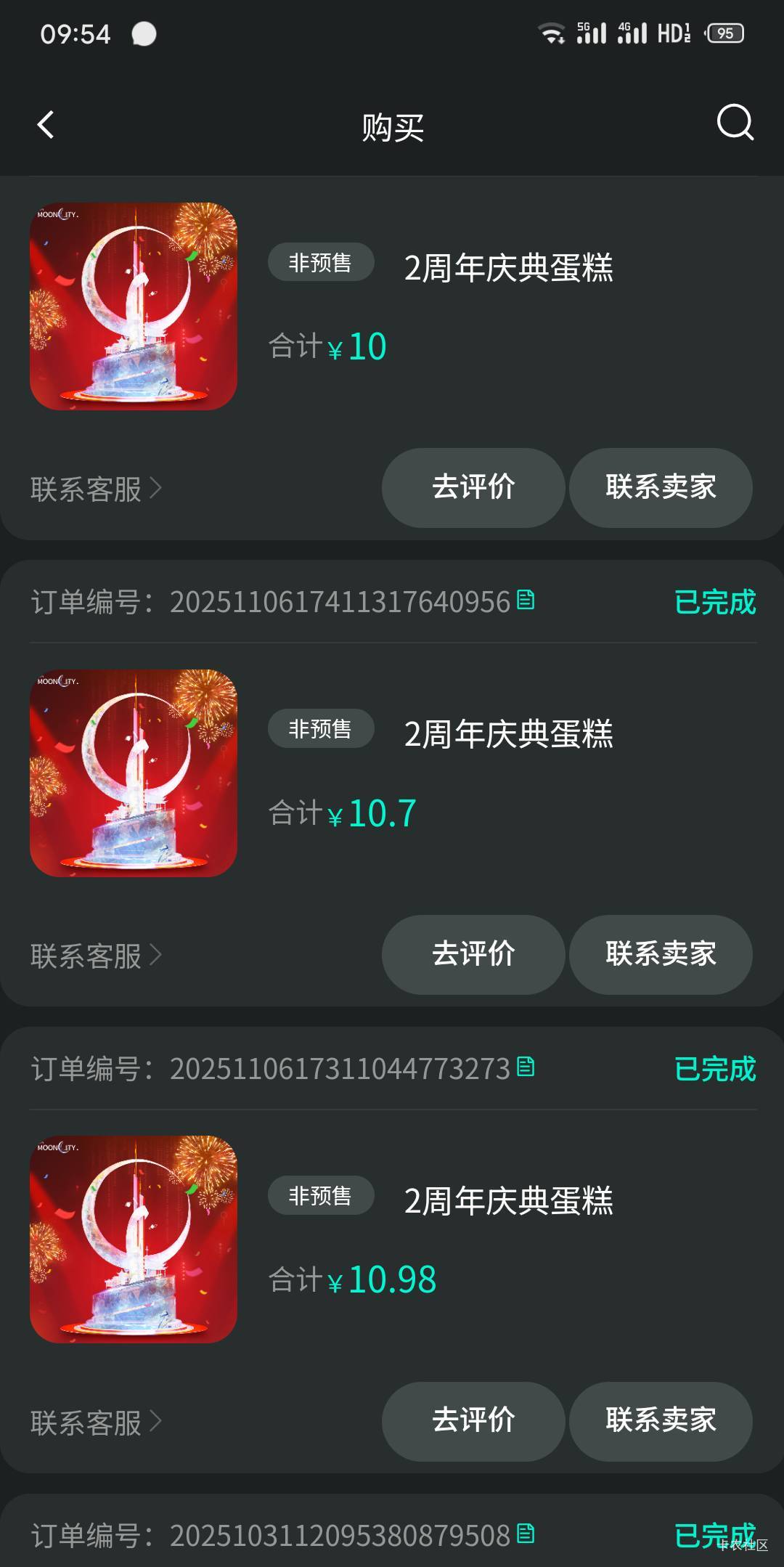
Task: Contact the seller of the ¥10.7 order
Action: 661,954
